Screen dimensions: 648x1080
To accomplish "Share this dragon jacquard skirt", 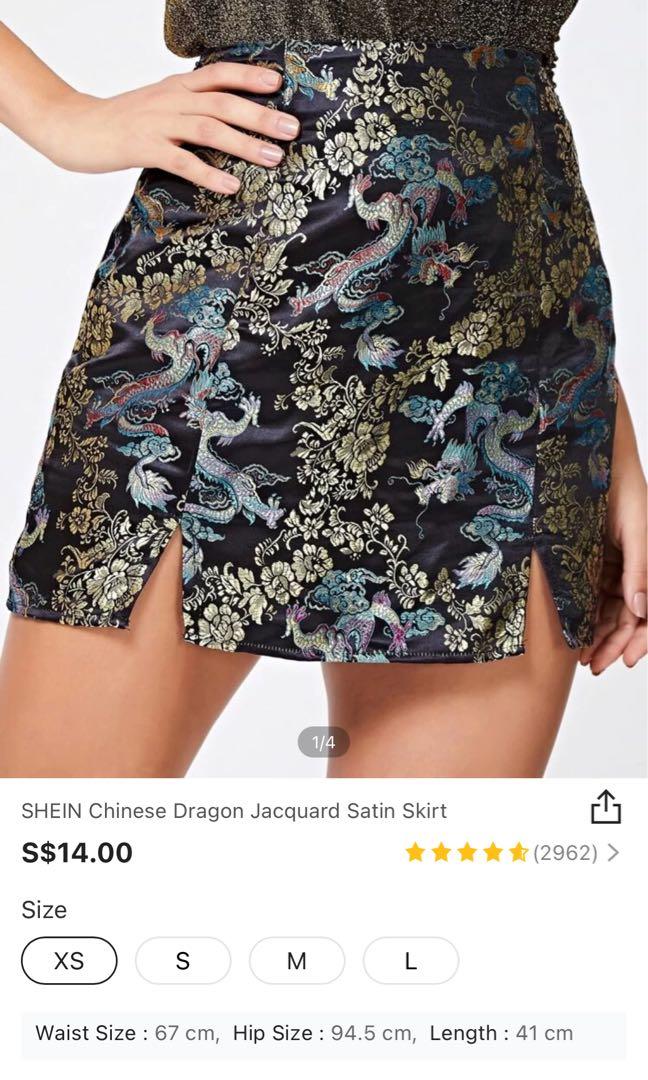I will coord(606,808).
